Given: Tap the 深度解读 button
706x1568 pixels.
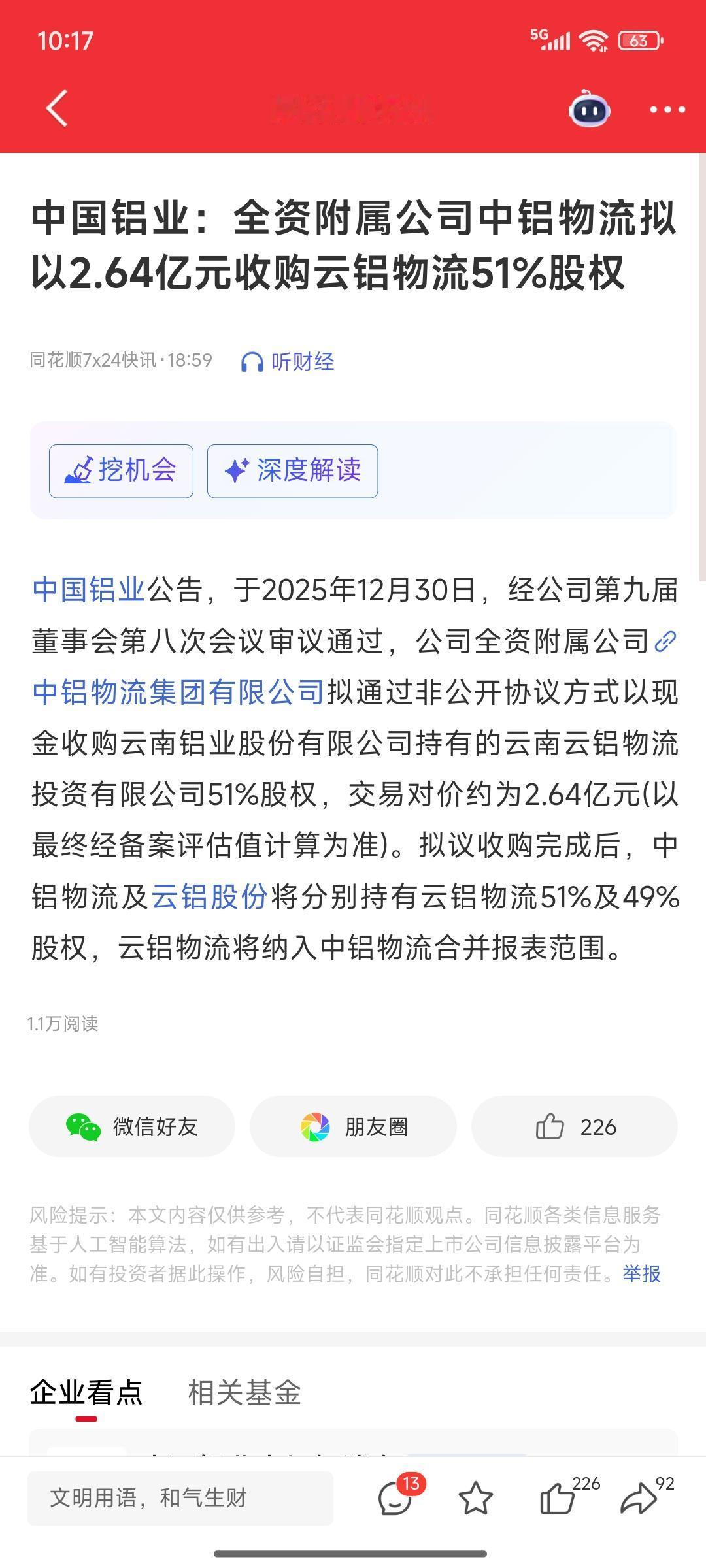Looking at the screenshot, I should coord(292,470).
